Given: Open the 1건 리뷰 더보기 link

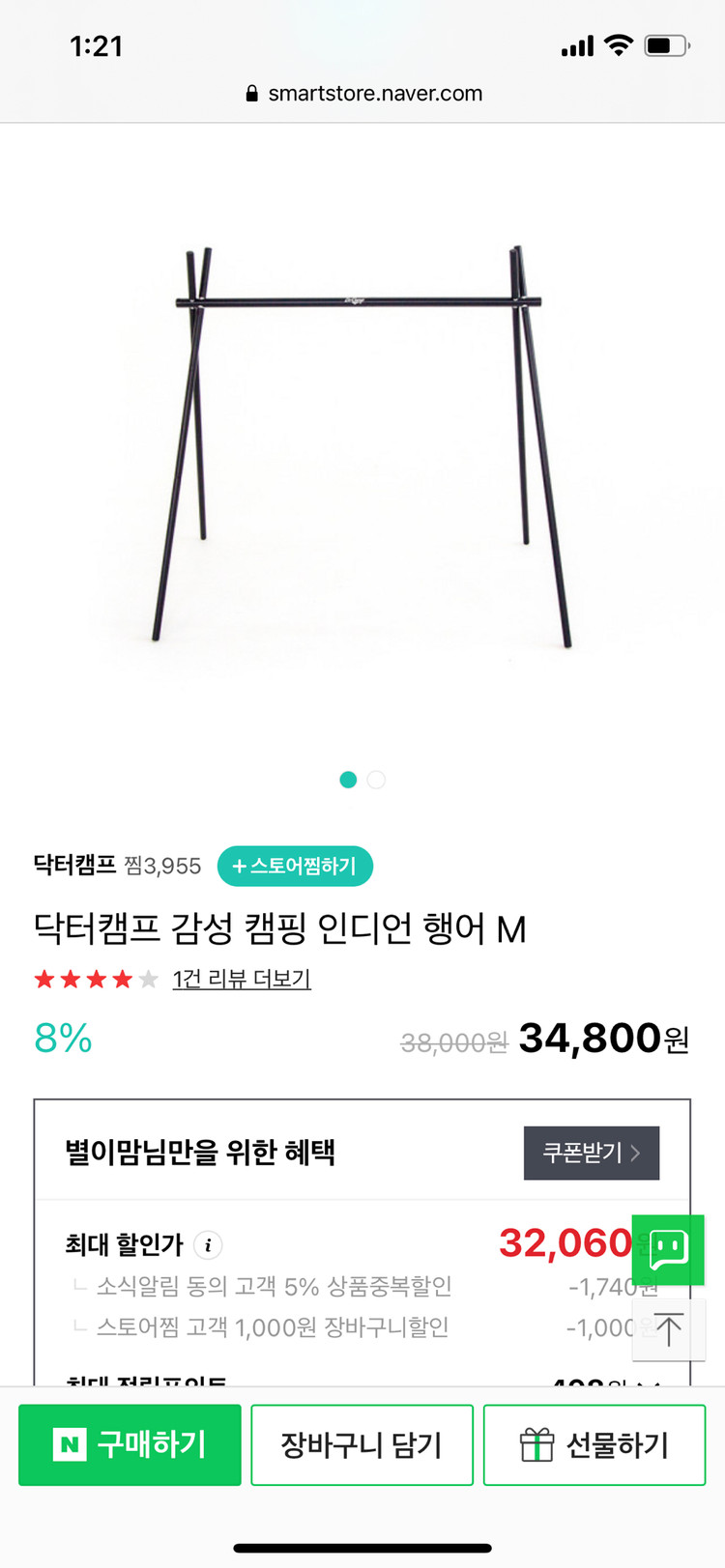Looking at the screenshot, I should (242, 979).
